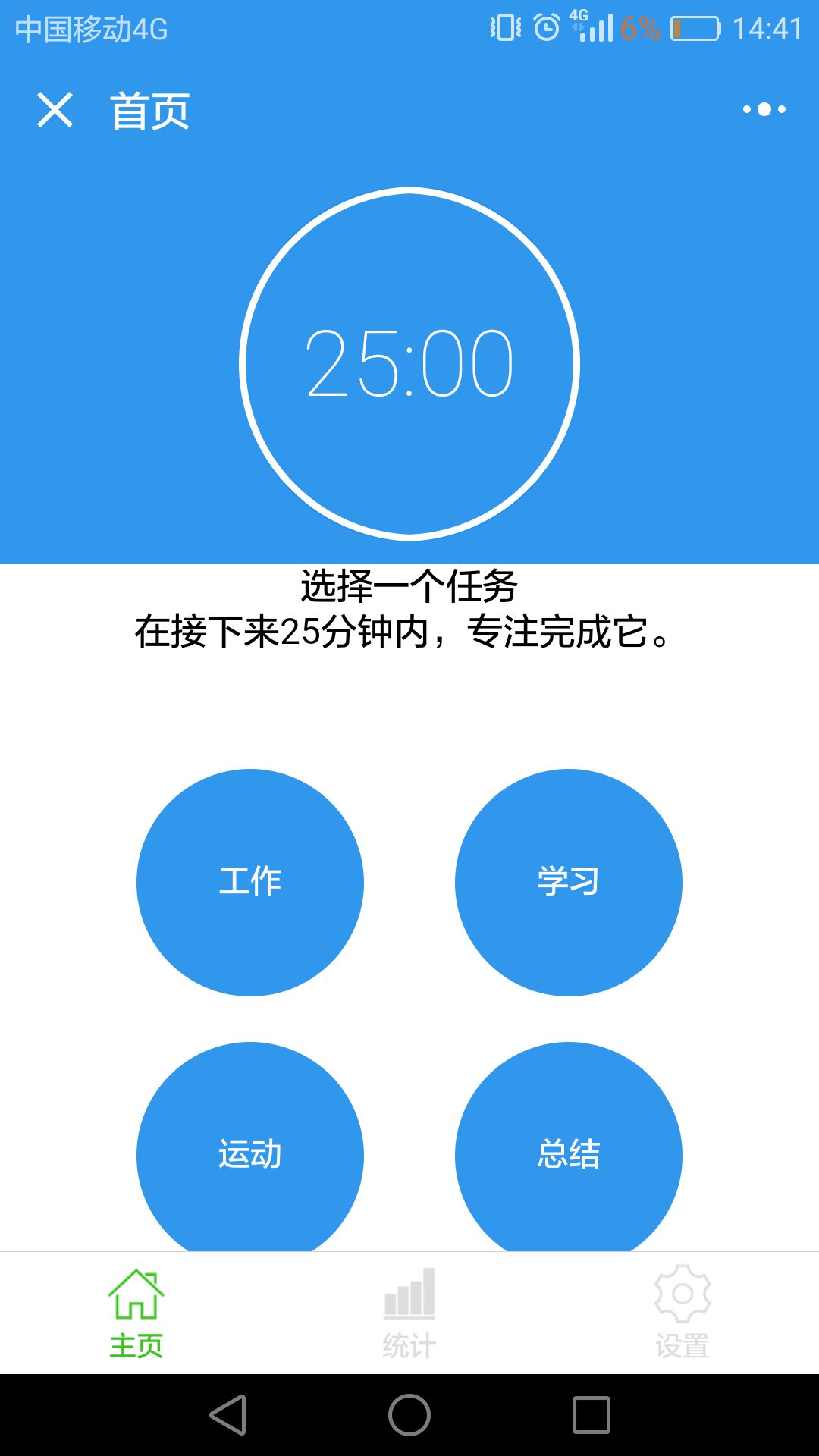The image size is (819, 1456).
Task: Open the 设置 settings tab
Action: click(x=682, y=1313)
